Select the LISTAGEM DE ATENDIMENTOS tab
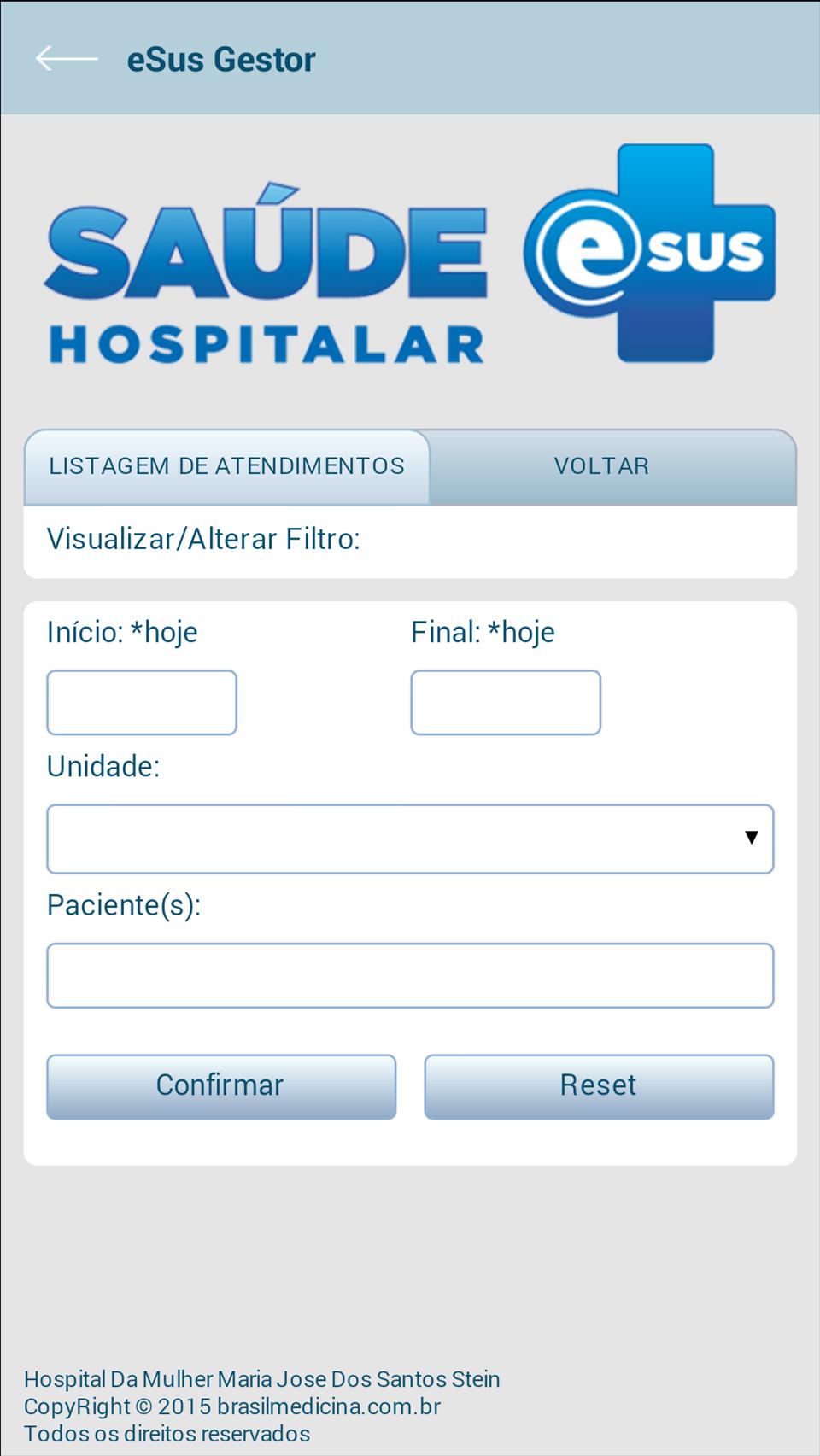Viewport: 820px width, 1456px height. [x=227, y=465]
